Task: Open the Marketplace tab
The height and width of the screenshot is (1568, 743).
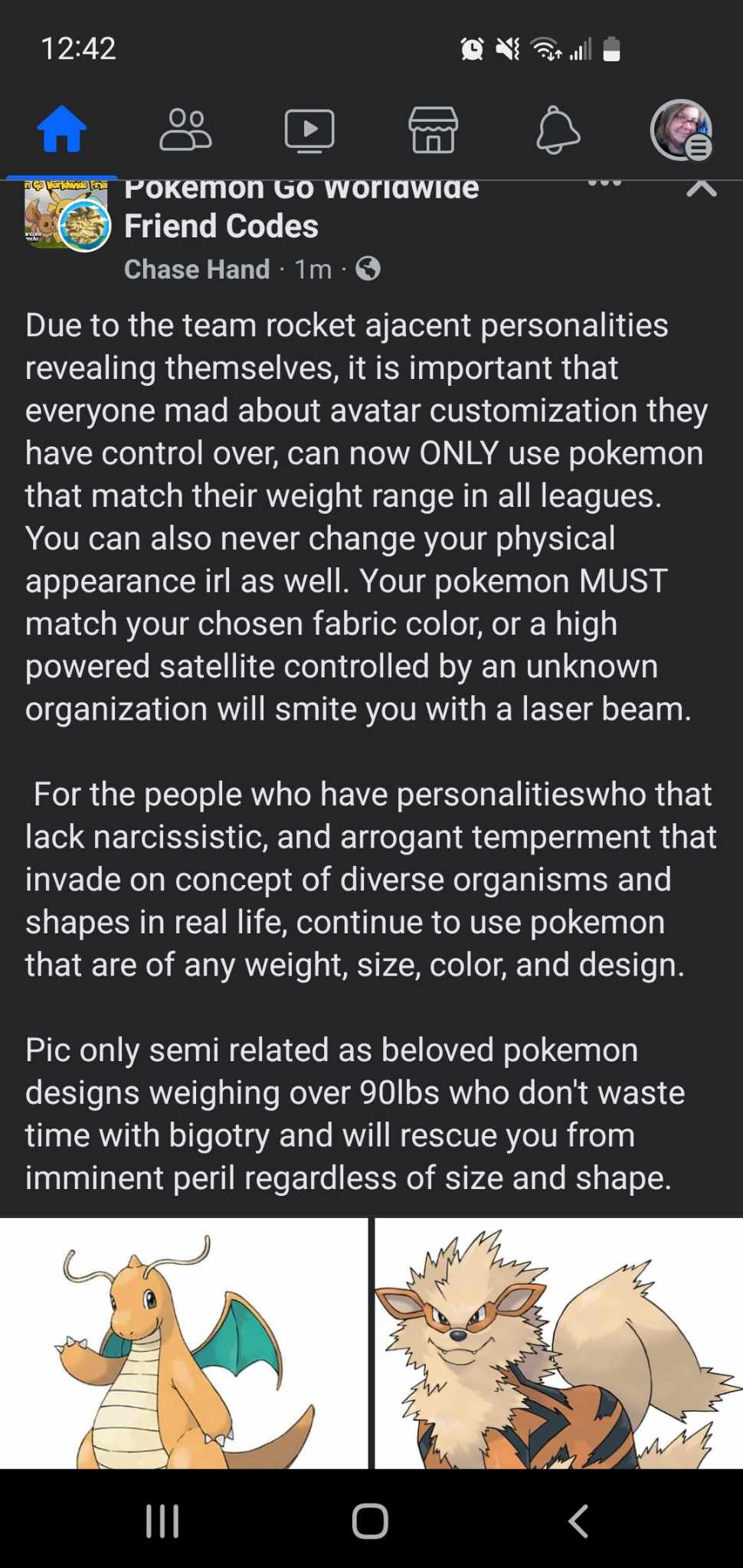Action: 434,129
